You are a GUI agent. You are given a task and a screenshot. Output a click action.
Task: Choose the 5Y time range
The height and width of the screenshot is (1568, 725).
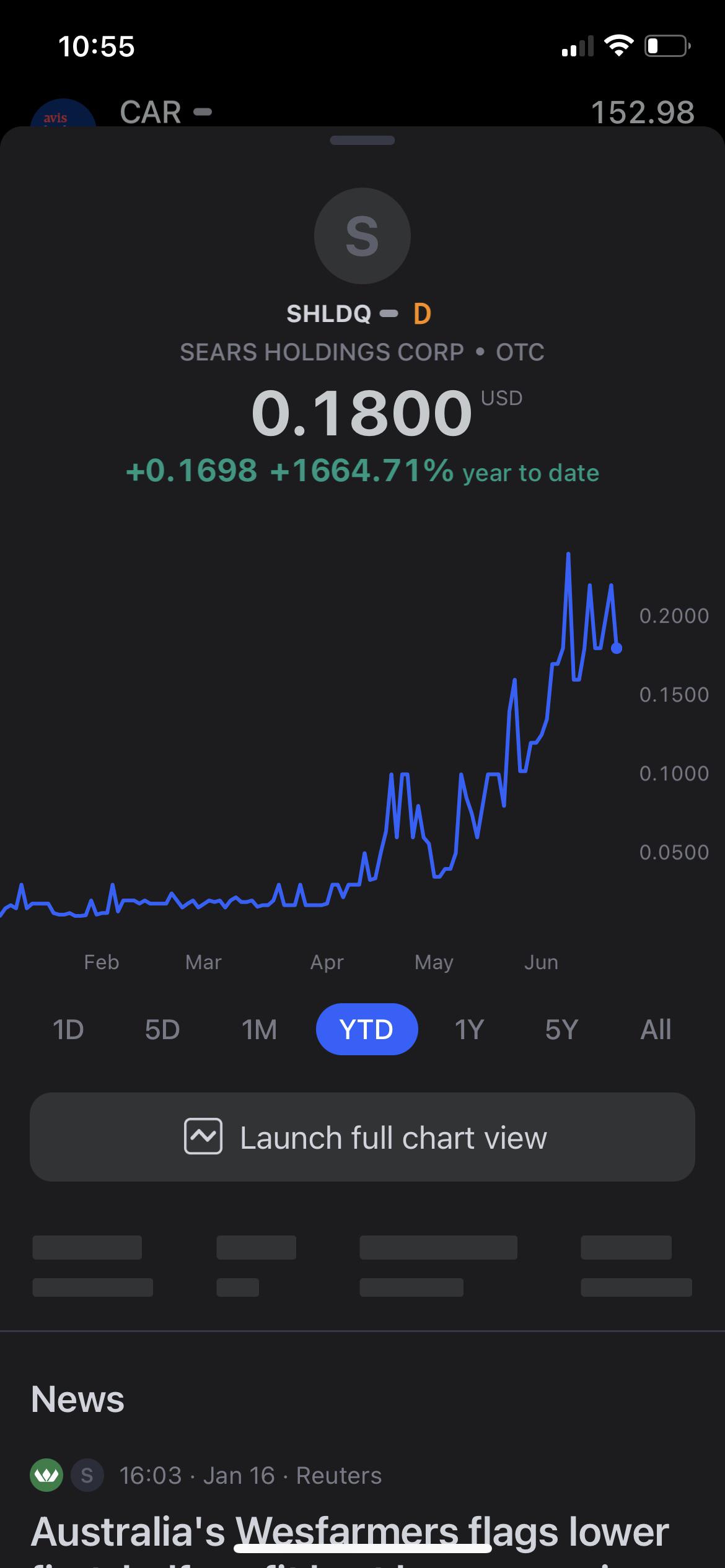561,1029
